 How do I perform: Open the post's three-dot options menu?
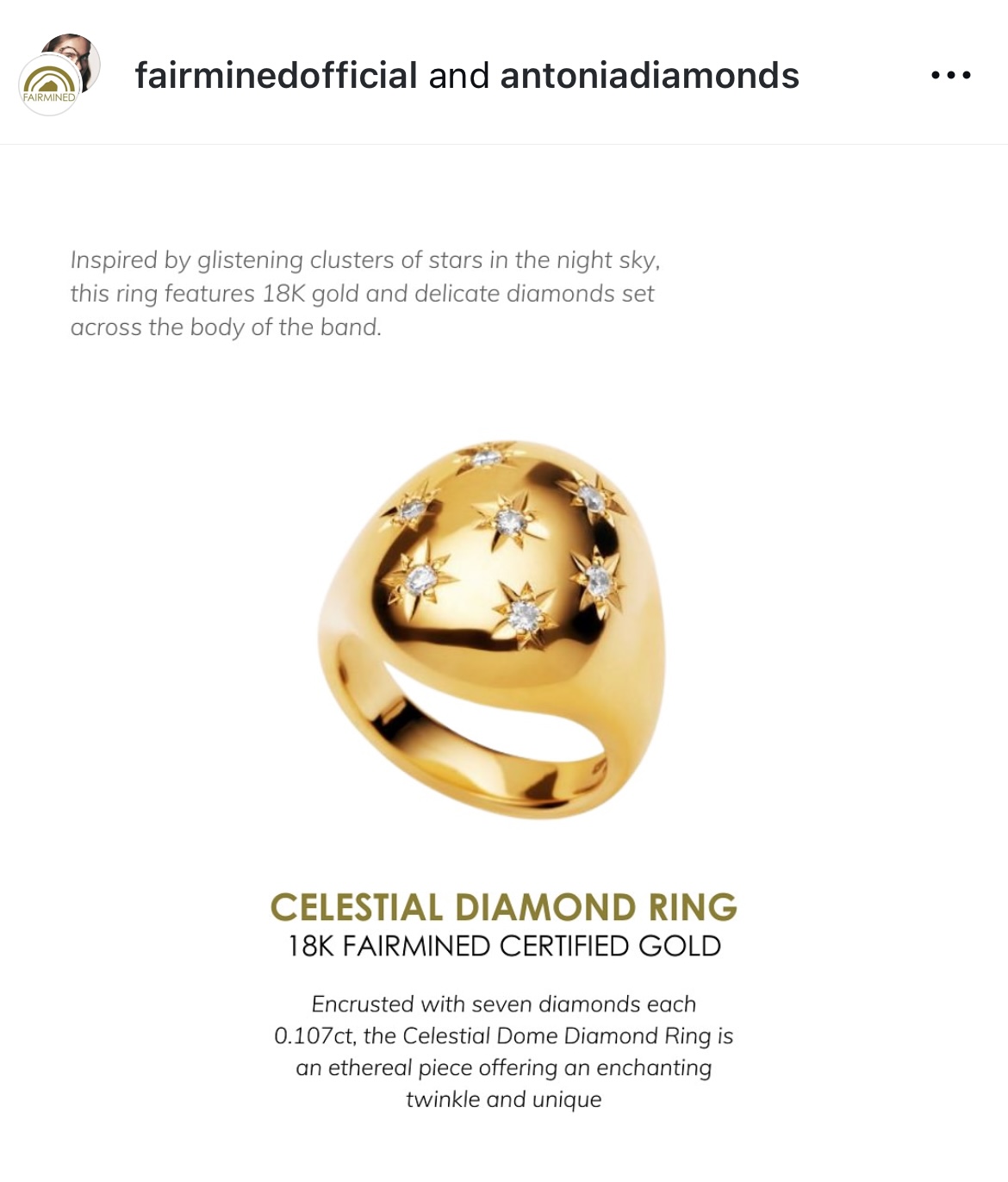click(x=951, y=76)
